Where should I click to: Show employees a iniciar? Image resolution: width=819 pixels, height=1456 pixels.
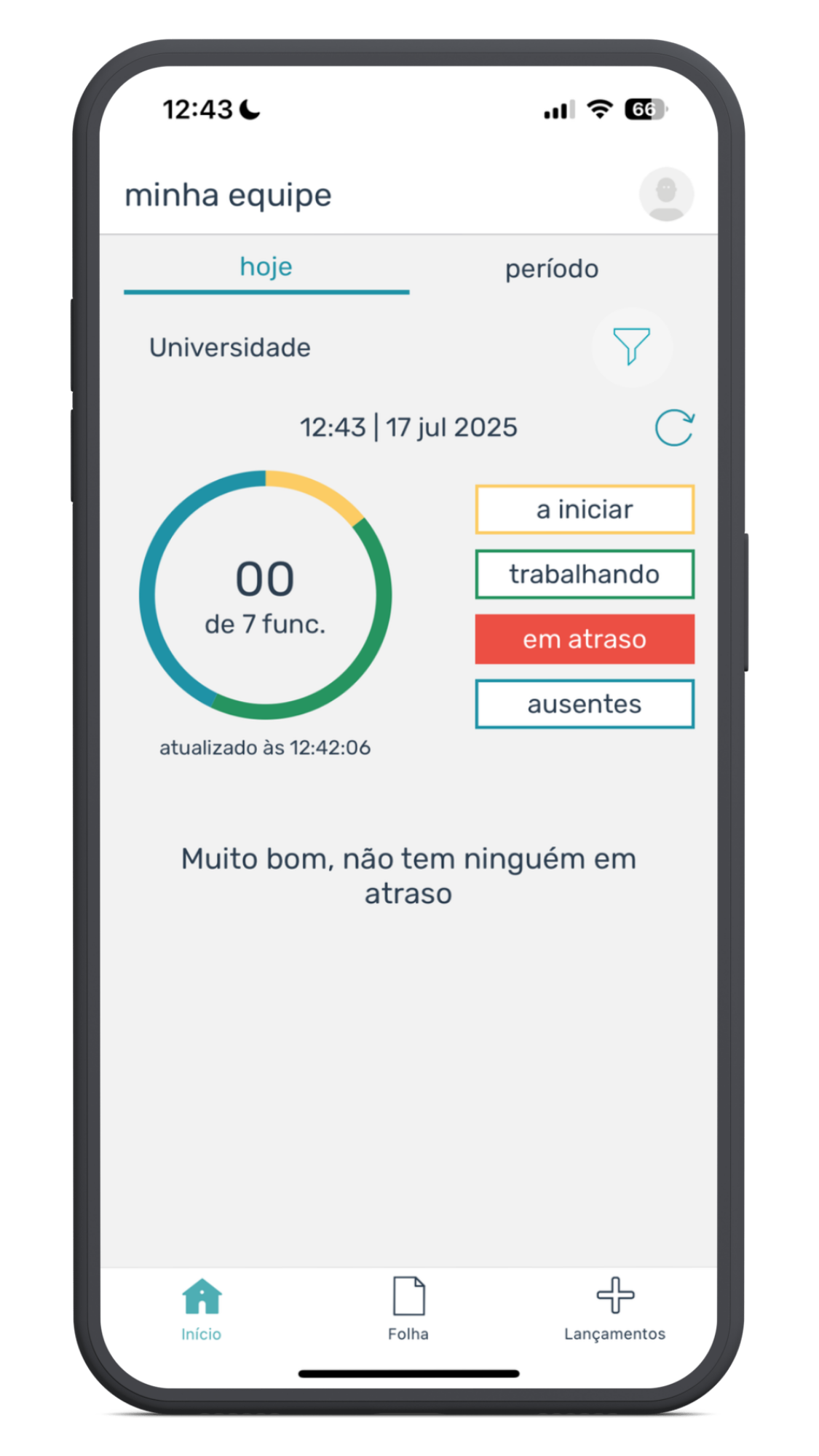585,510
